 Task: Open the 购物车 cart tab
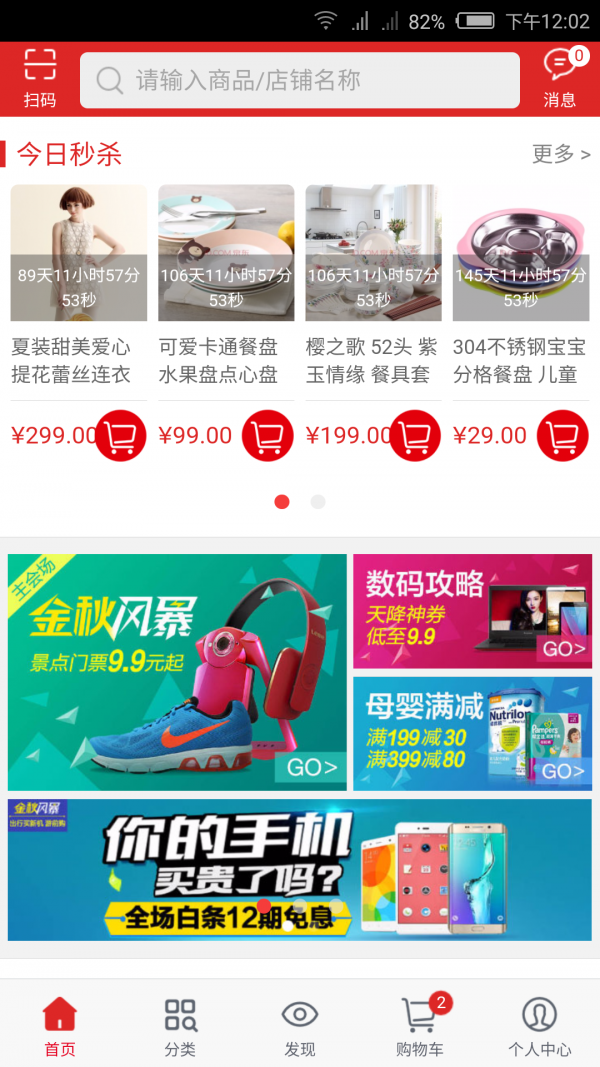click(420, 1027)
